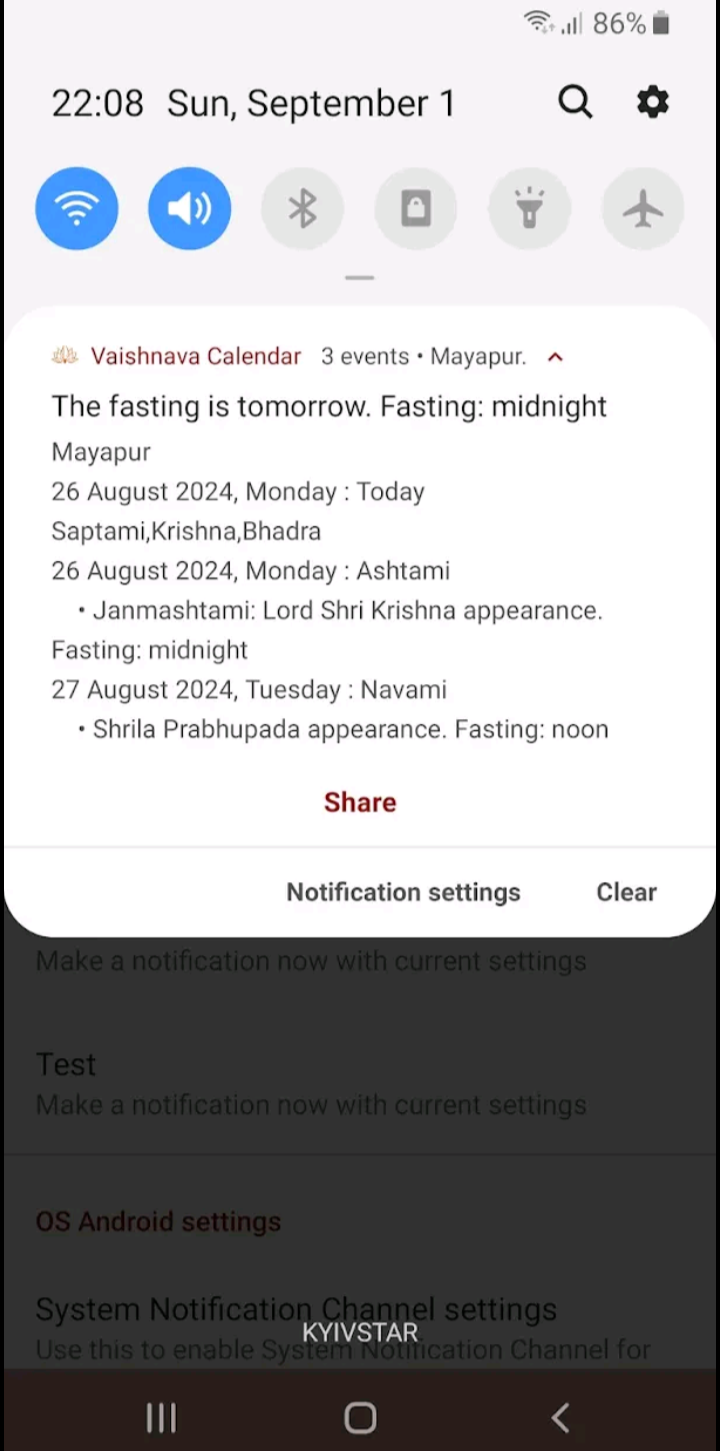Turn on the flashlight
Image resolution: width=720 pixels, height=1451 pixels.
tap(529, 208)
